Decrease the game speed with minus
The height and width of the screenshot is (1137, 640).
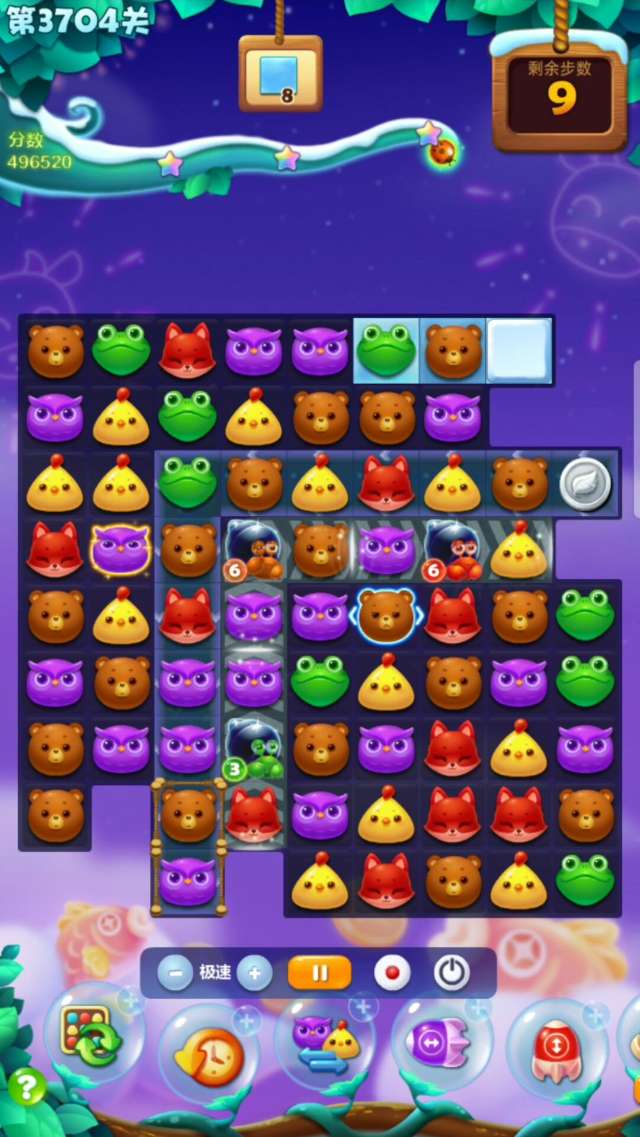(x=175, y=971)
